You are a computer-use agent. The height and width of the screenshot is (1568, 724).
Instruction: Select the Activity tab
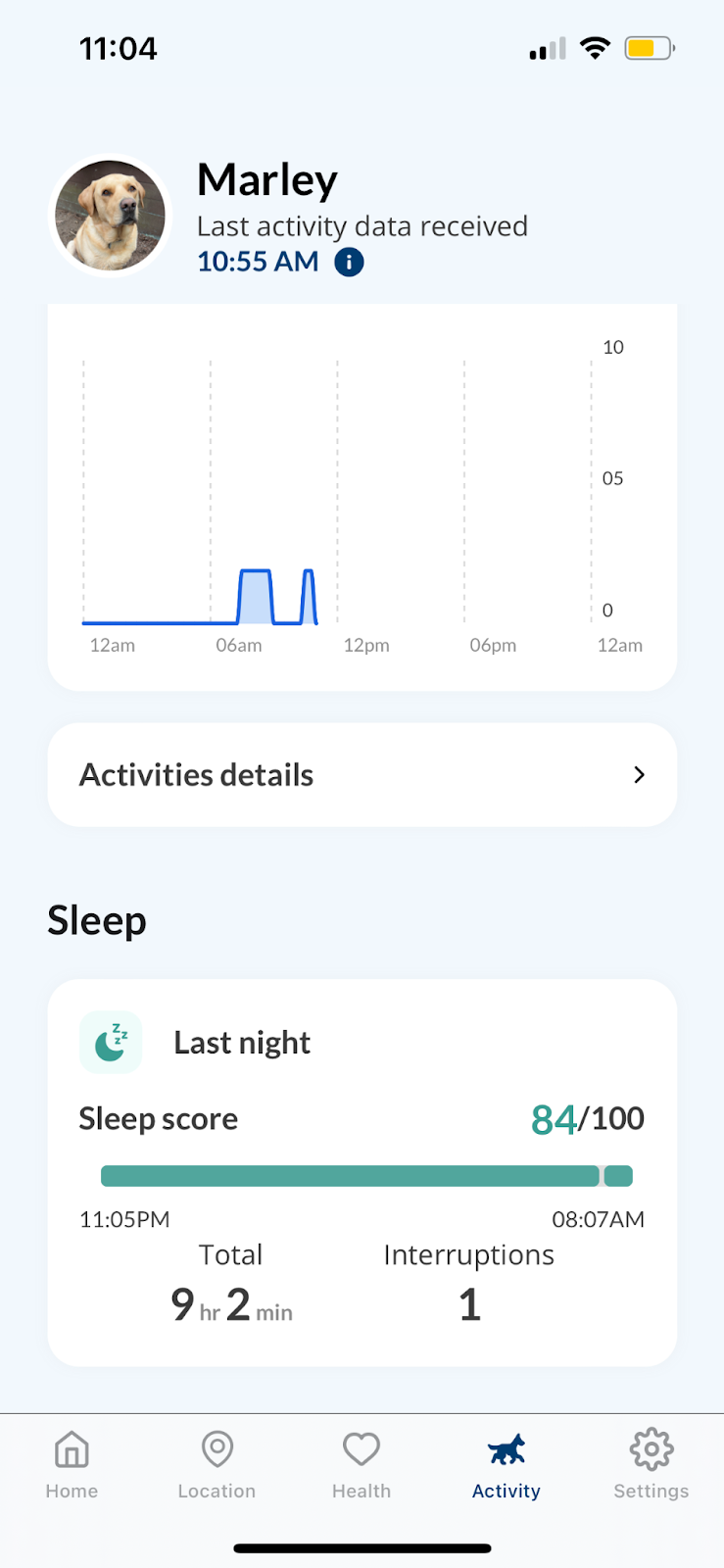(x=507, y=1465)
